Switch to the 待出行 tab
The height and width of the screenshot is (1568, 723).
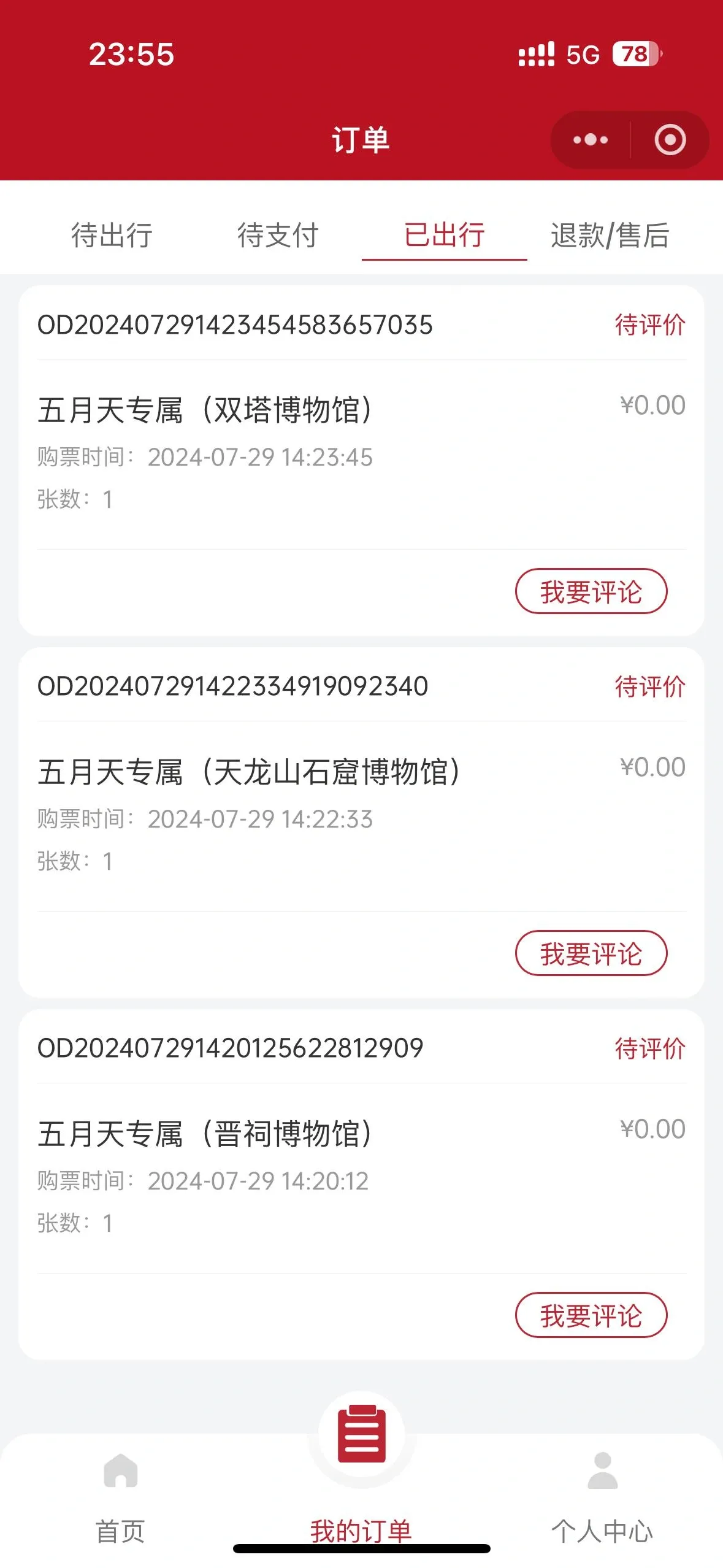pyautogui.click(x=112, y=236)
